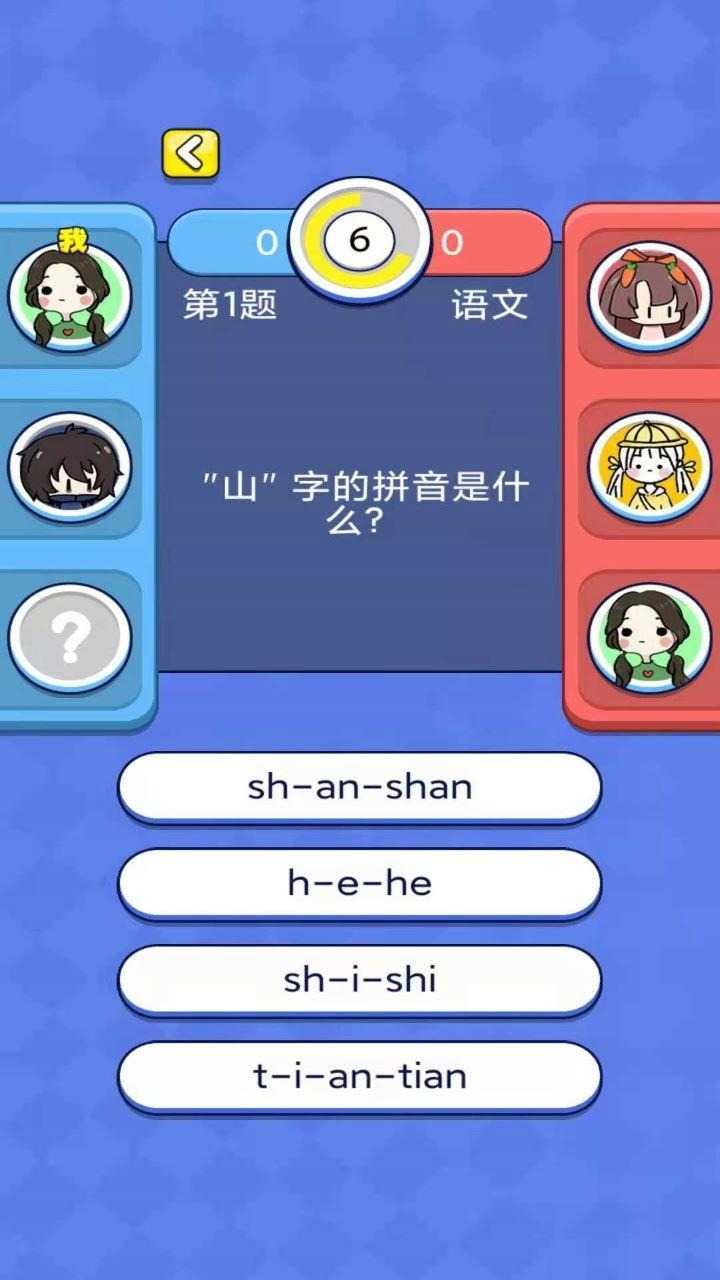Select the answer sh-an-shan

click(x=360, y=787)
